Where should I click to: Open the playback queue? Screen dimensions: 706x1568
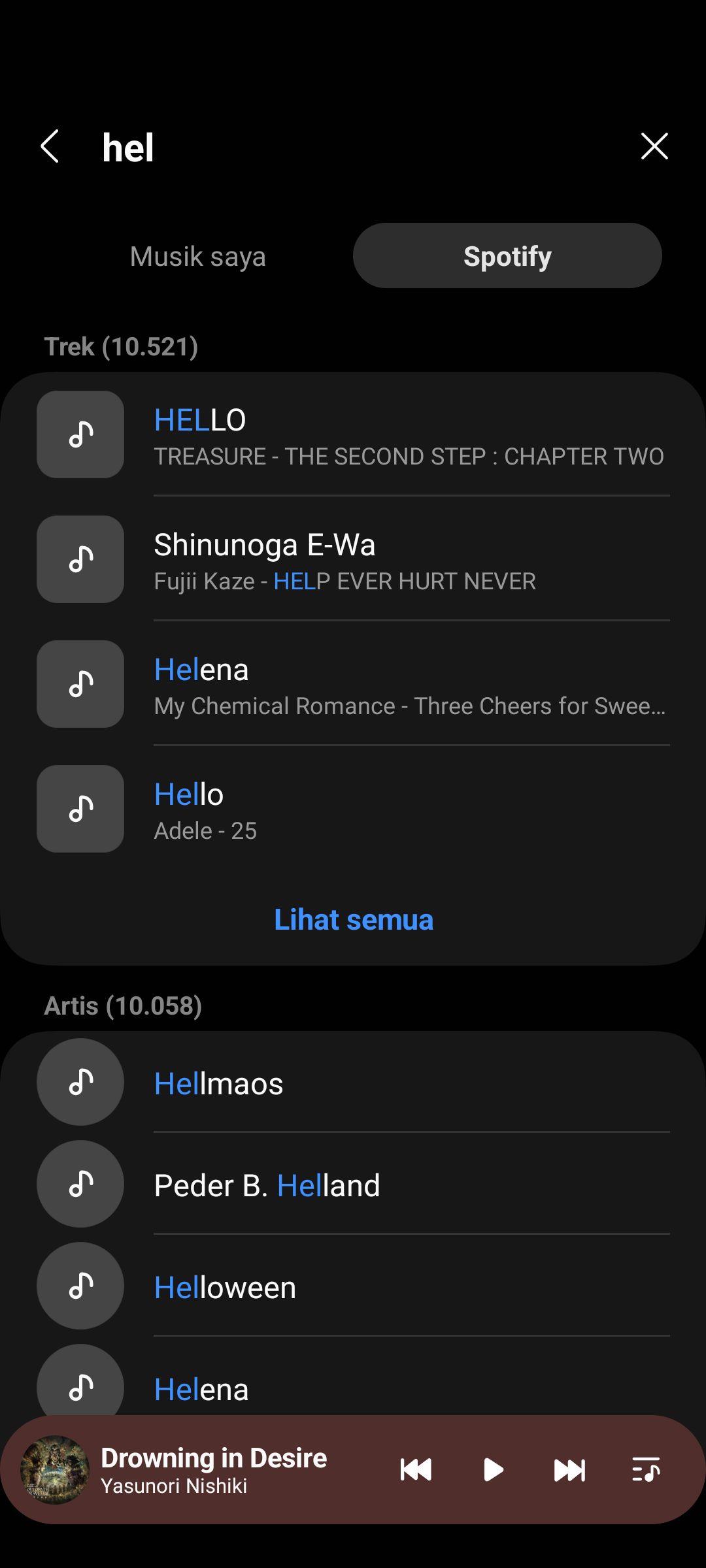point(646,1470)
